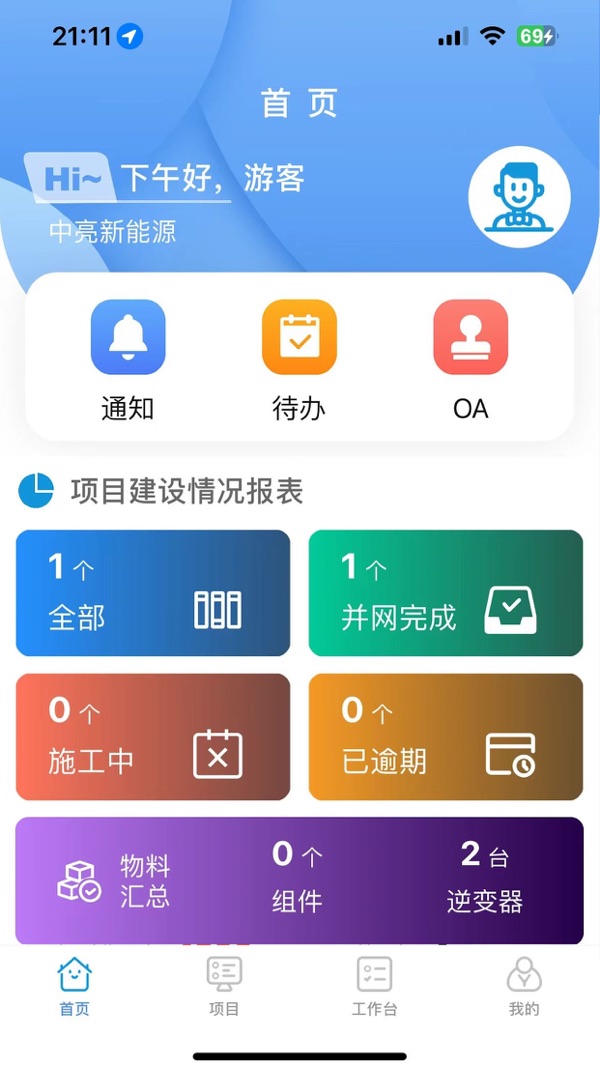View the 已逾期 projects card
600x1067 pixels.
[x=445, y=737]
